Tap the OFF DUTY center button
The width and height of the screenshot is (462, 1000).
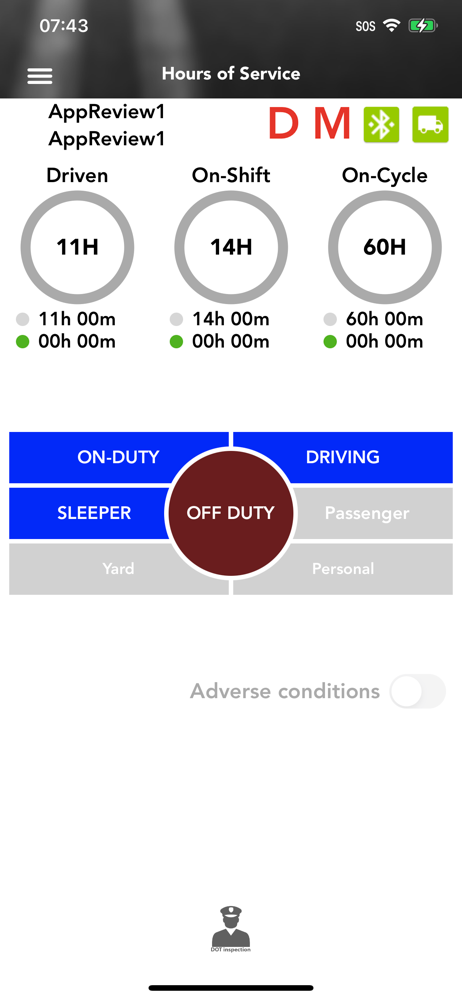[230, 513]
